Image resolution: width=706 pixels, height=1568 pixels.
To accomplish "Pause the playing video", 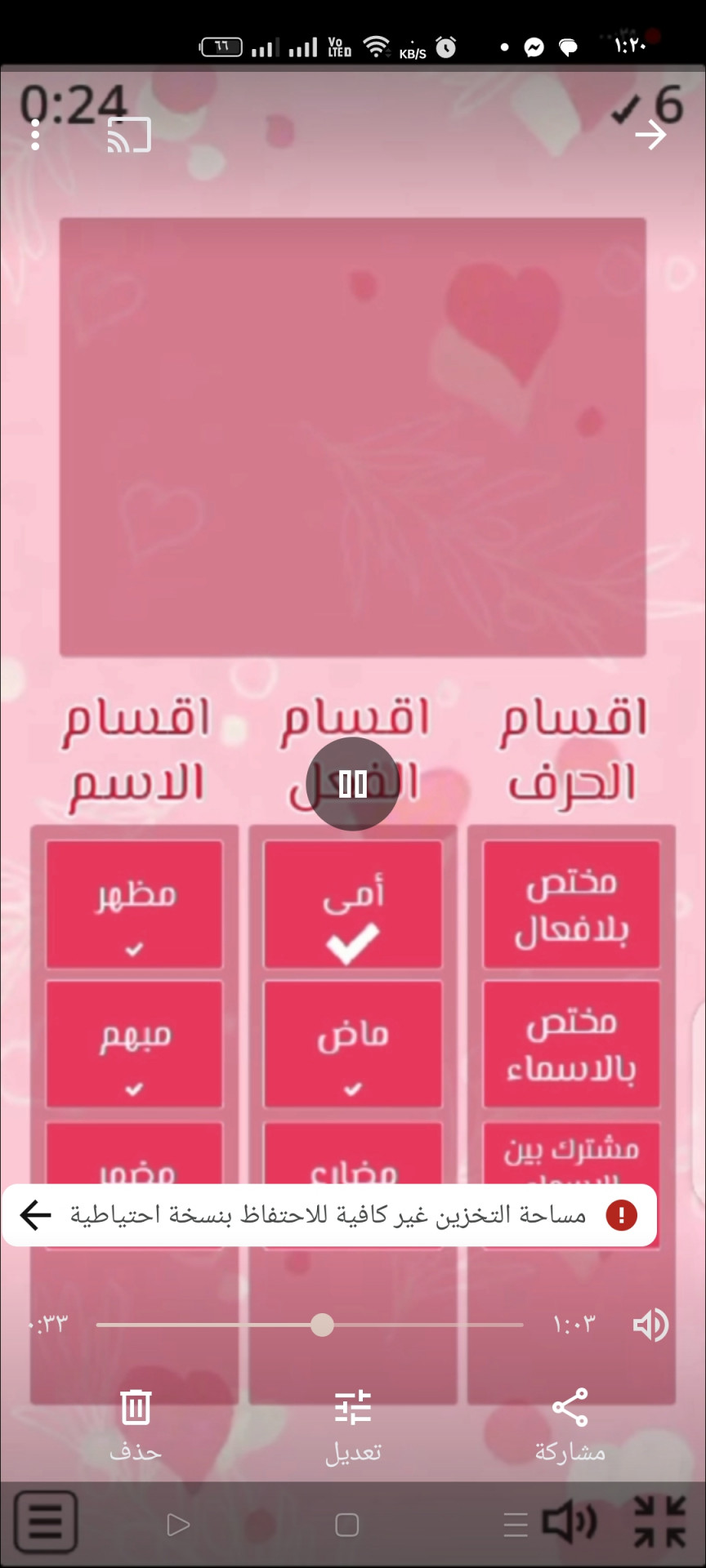I will pos(352,784).
